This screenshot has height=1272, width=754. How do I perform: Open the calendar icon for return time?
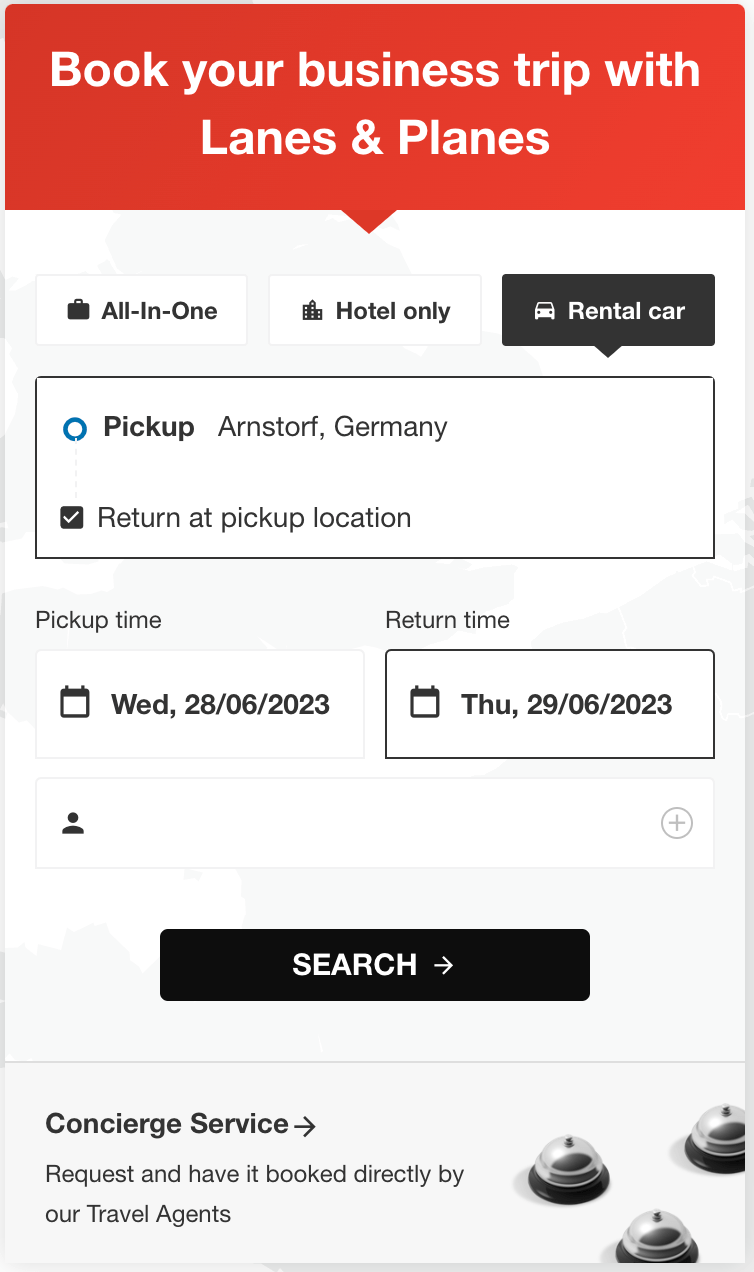(x=425, y=704)
